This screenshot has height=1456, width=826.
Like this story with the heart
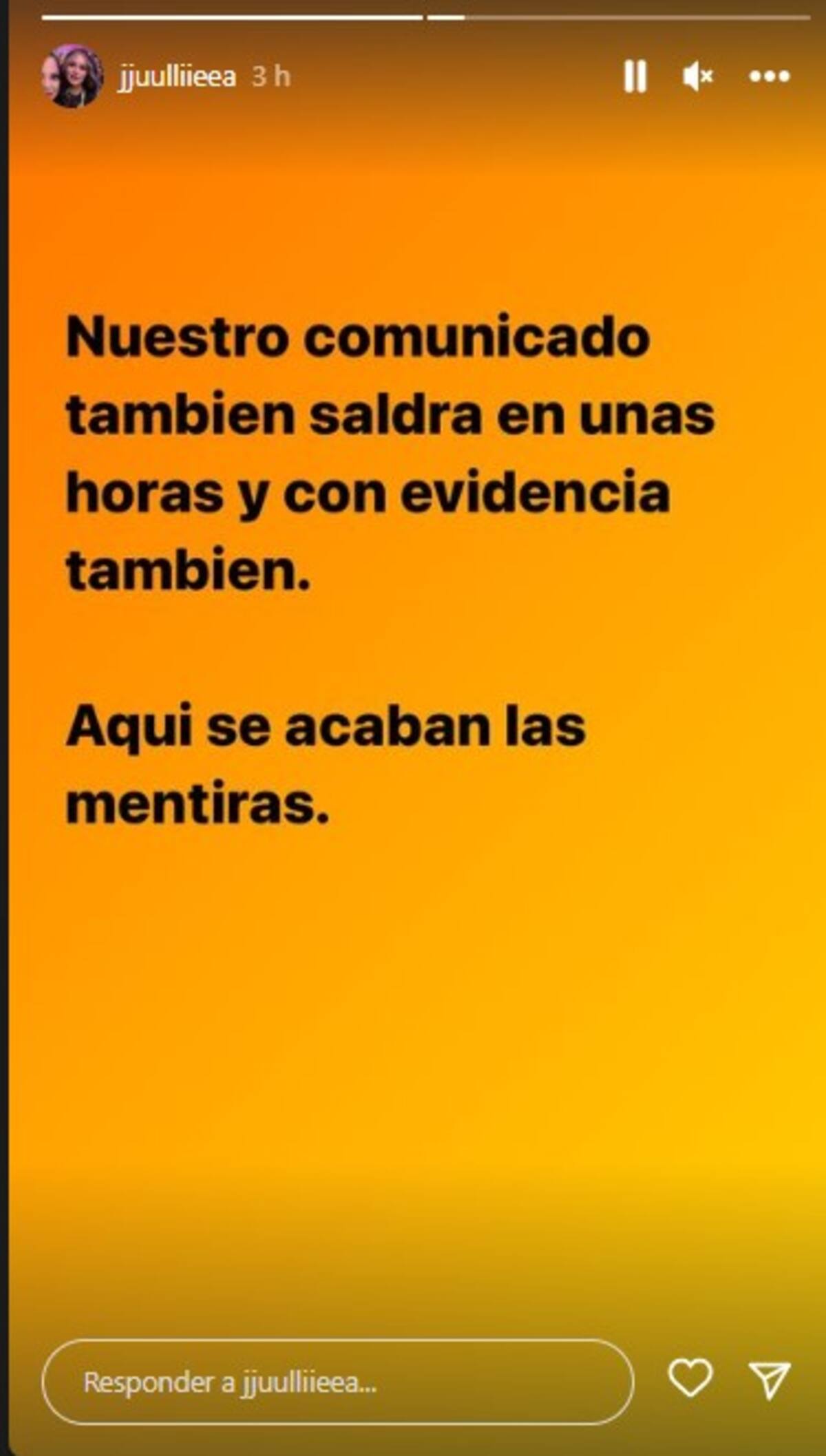tap(690, 1378)
